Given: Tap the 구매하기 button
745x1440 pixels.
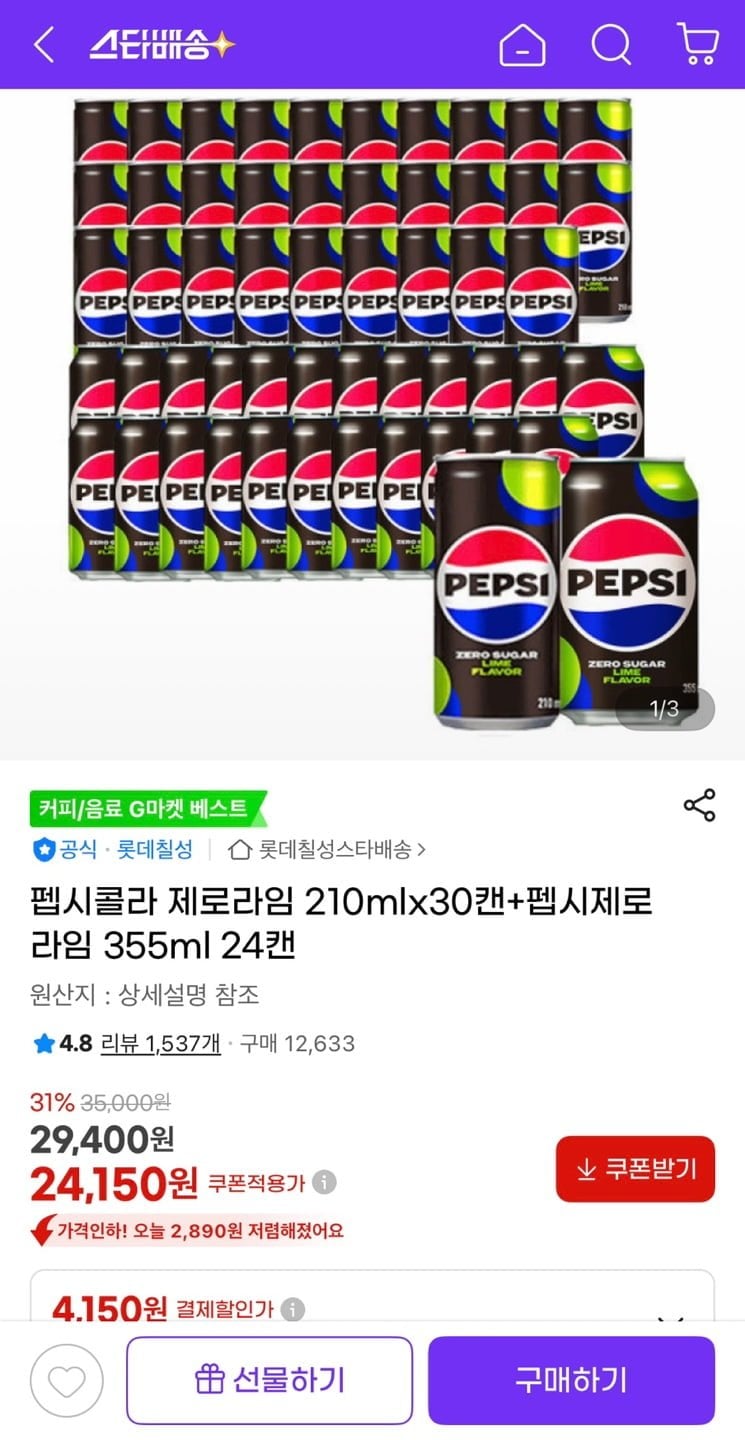Looking at the screenshot, I should 571,1381.
